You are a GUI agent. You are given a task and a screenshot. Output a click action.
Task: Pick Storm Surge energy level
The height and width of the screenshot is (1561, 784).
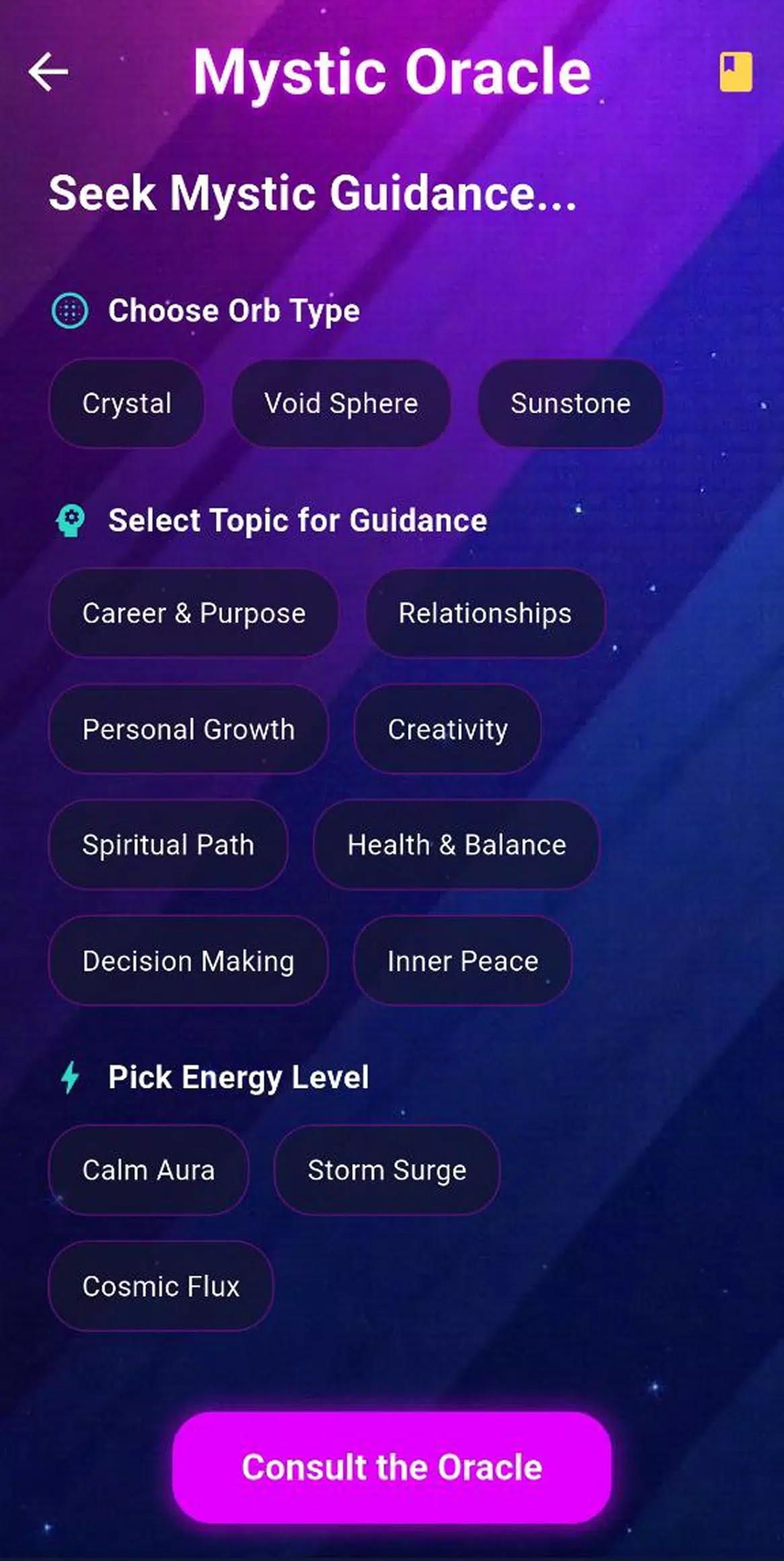click(387, 1171)
